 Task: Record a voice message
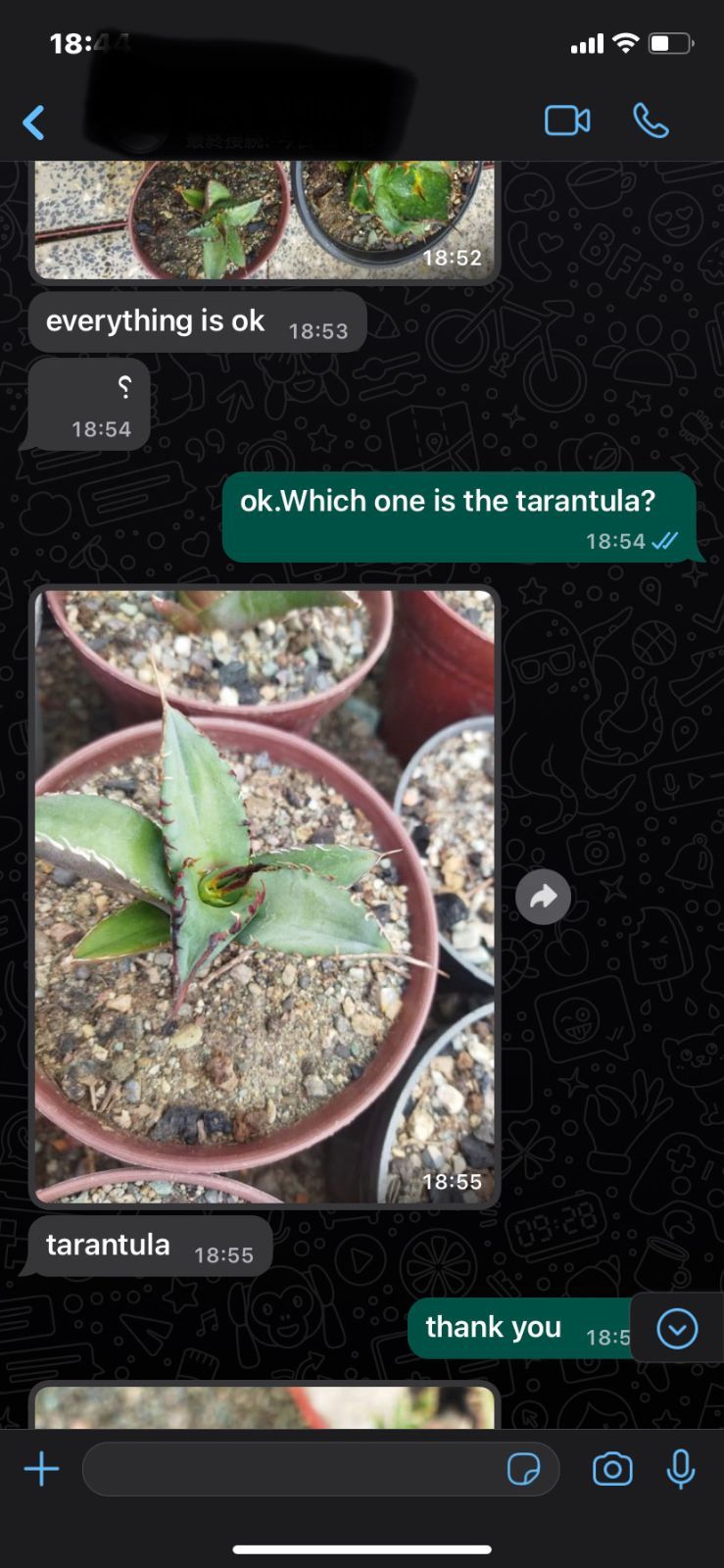pyautogui.click(x=681, y=1469)
